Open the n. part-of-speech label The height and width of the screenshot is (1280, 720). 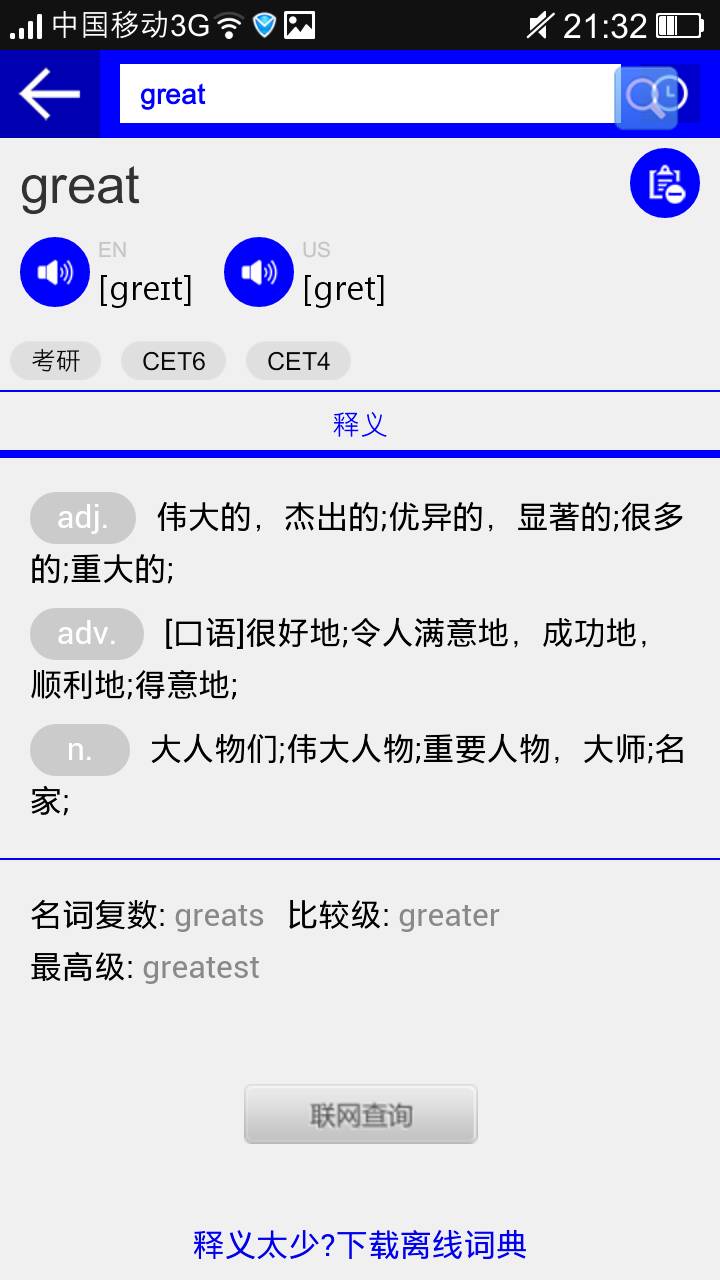pyautogui.click(x=79, y=749)
